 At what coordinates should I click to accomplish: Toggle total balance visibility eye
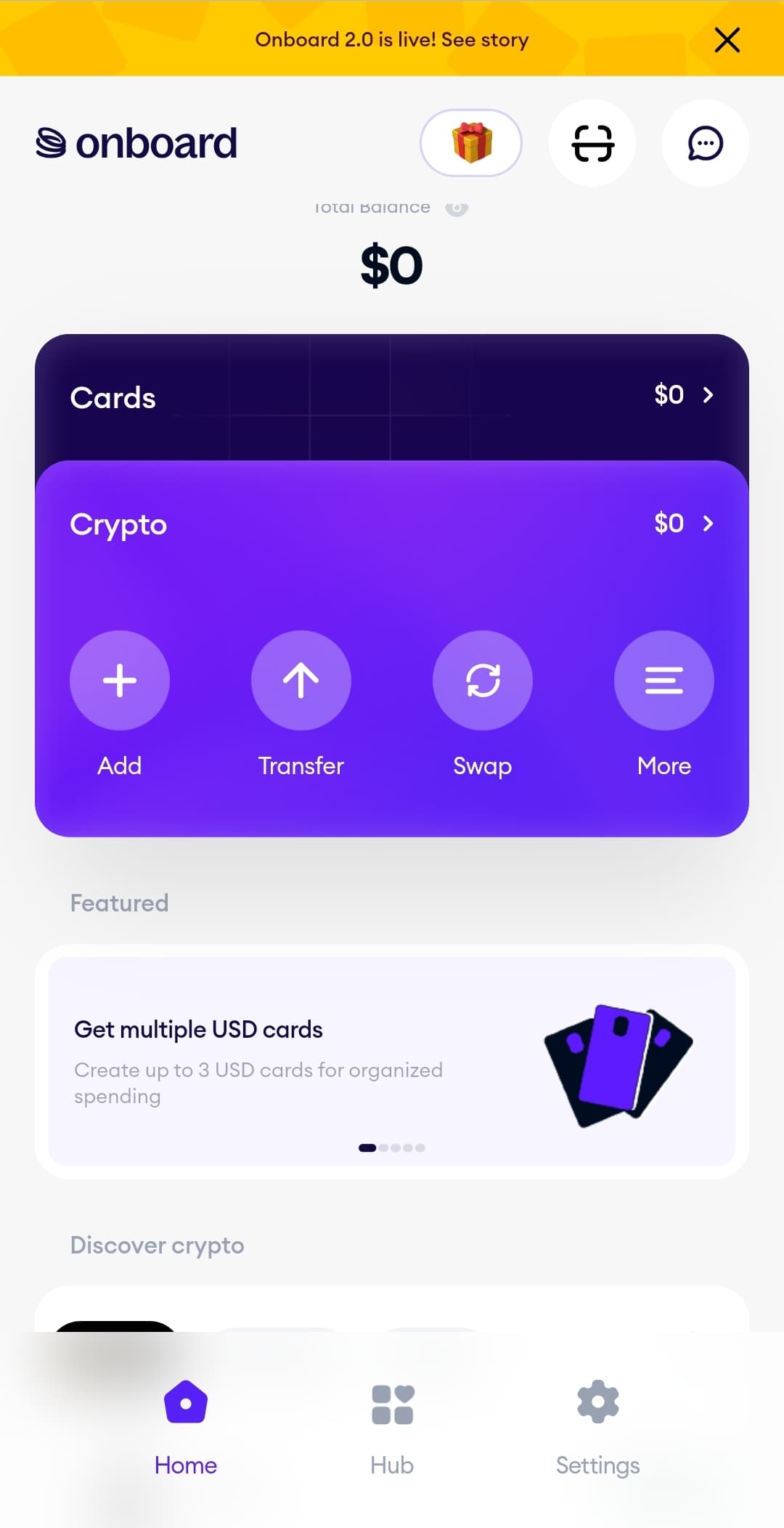(457, 208)
